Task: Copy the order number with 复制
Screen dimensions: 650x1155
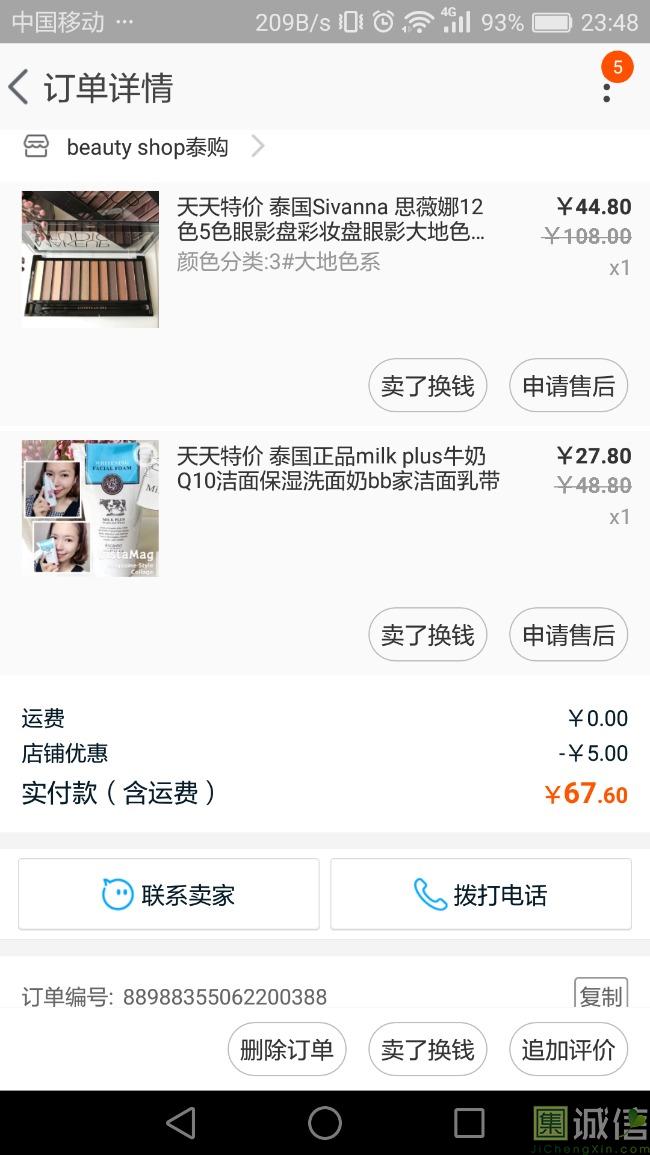Action: (601, 996)
